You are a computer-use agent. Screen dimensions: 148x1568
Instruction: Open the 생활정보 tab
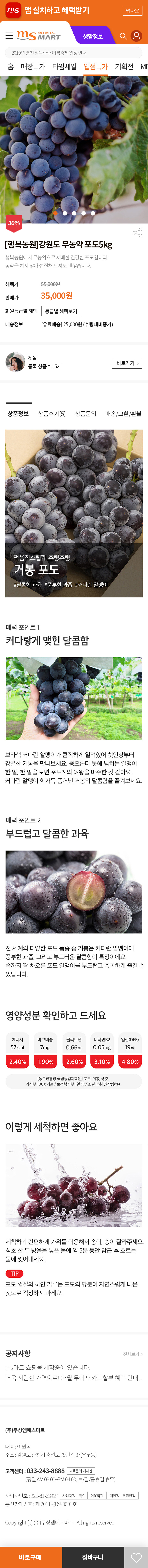pyautogui.click(x=92, y=37)
